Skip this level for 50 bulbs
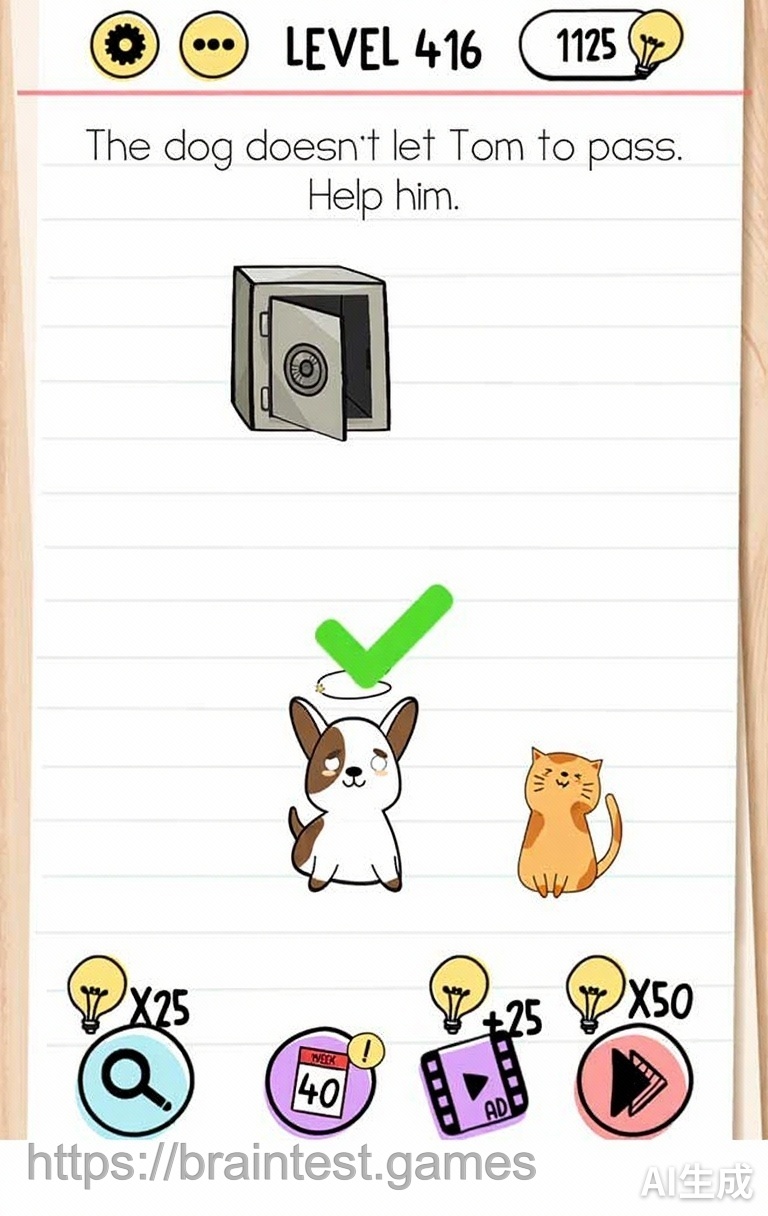The width and height of the screenshot is (768, 1216). tap(634, 1081)
